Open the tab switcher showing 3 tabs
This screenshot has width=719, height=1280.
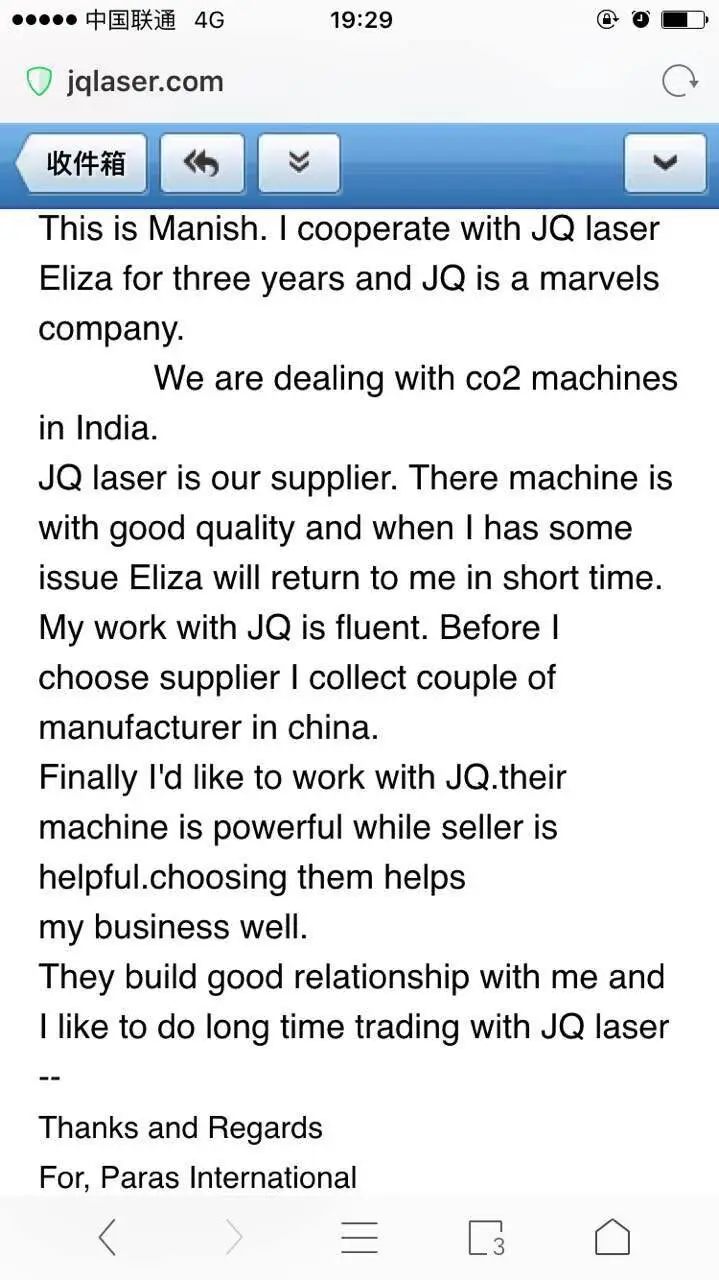[486, 1238]
